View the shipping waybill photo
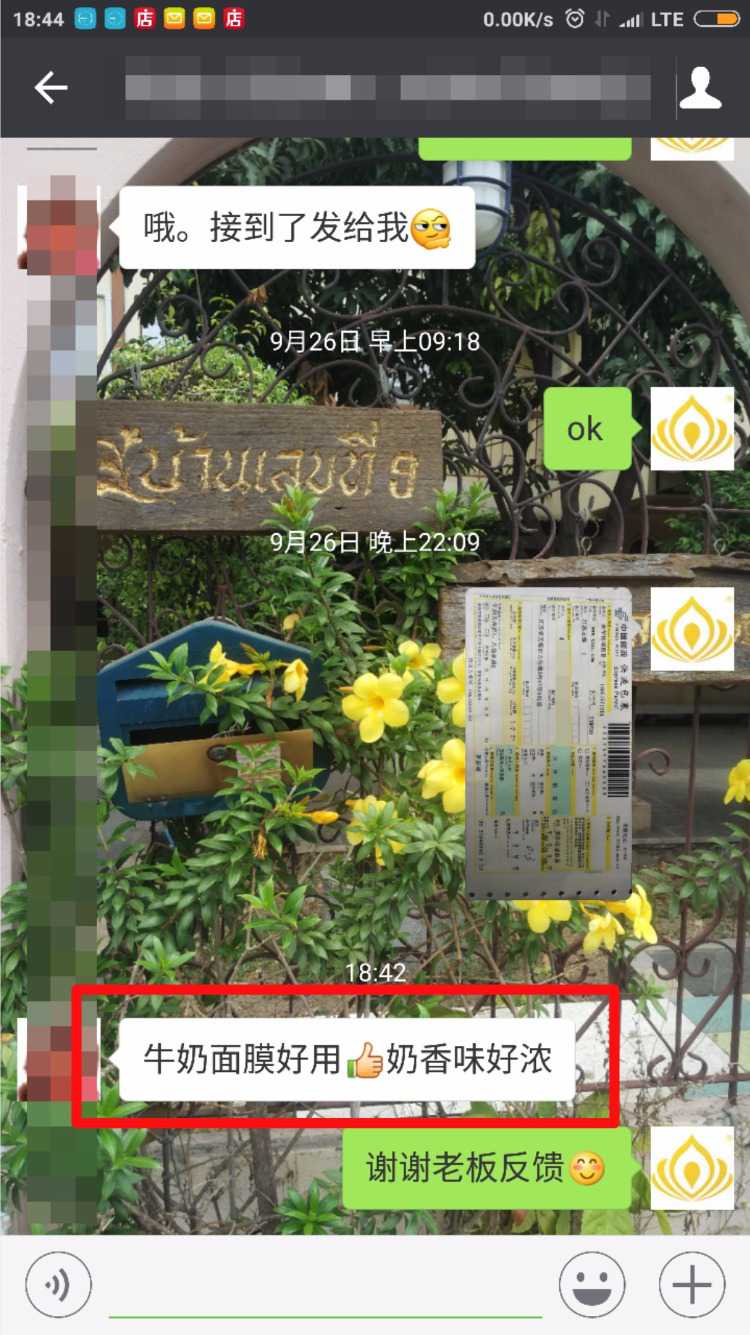 click(x=548, y=742)
